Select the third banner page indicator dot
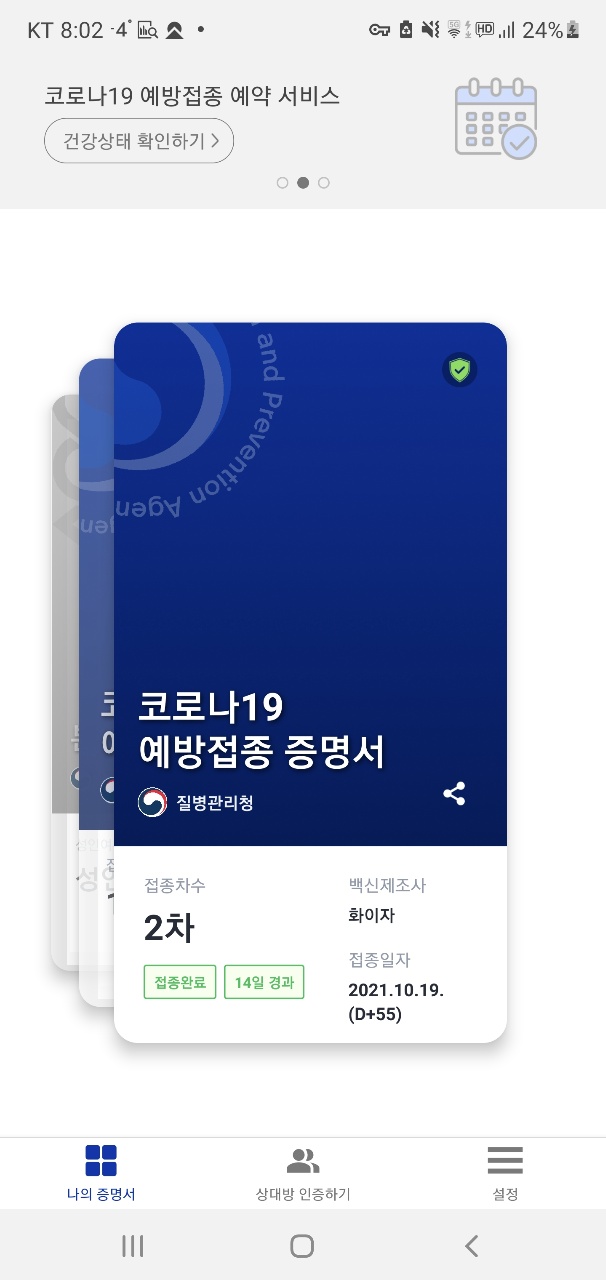The height and width of the screenshot is (1280, 606). coord(324,183)
